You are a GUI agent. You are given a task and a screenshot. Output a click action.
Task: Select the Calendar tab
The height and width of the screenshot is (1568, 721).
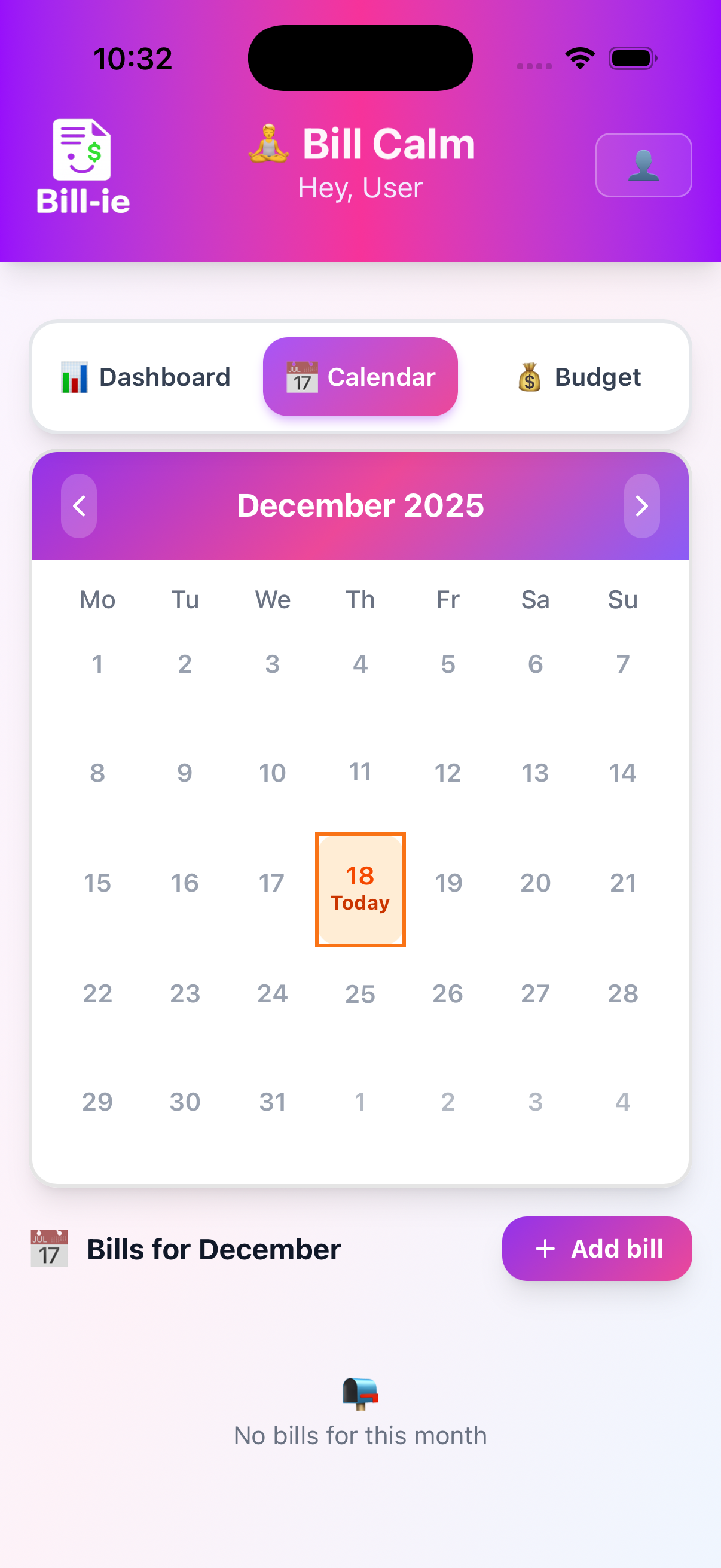pyautogui.click(x=360, y=377)
